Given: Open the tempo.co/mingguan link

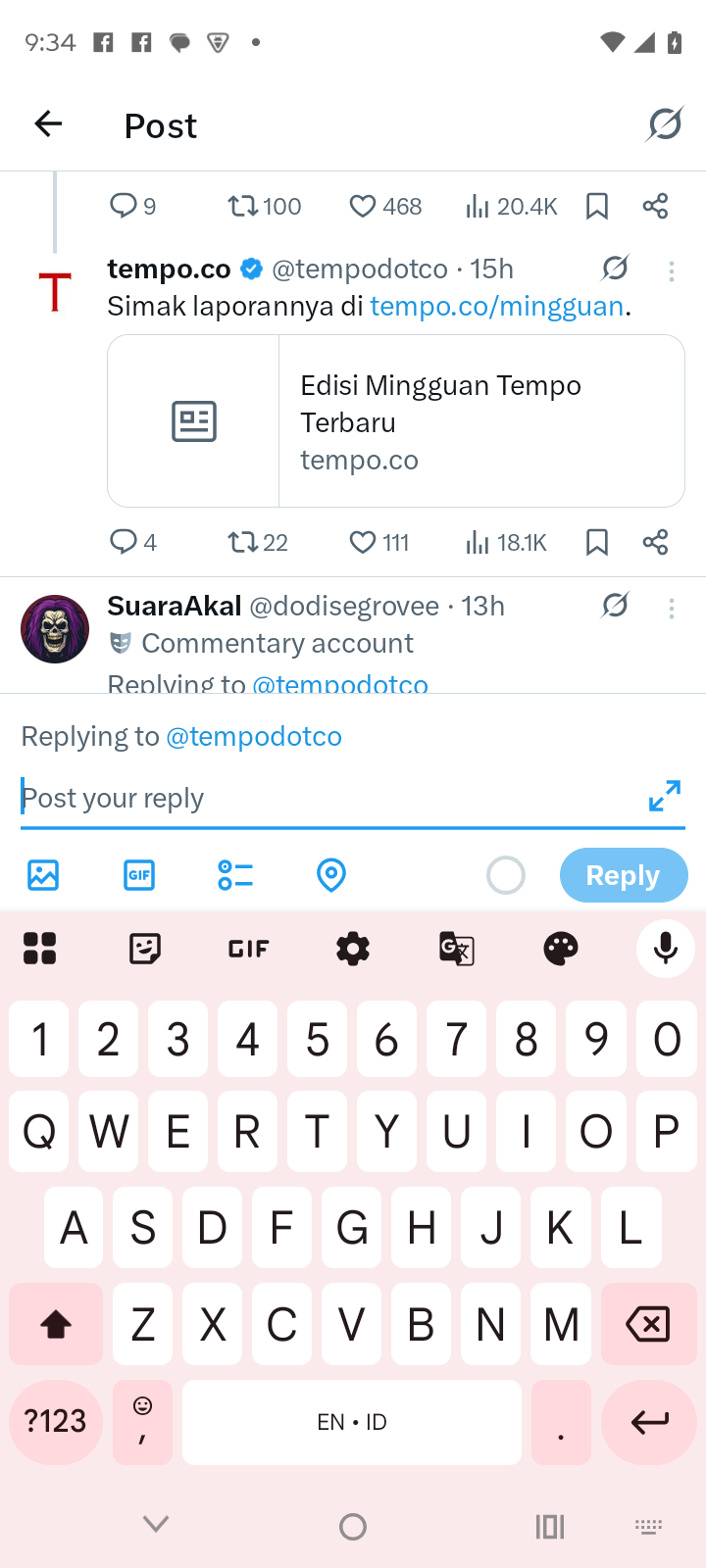Looking at the screenshot, I should [x=496, y=307].
